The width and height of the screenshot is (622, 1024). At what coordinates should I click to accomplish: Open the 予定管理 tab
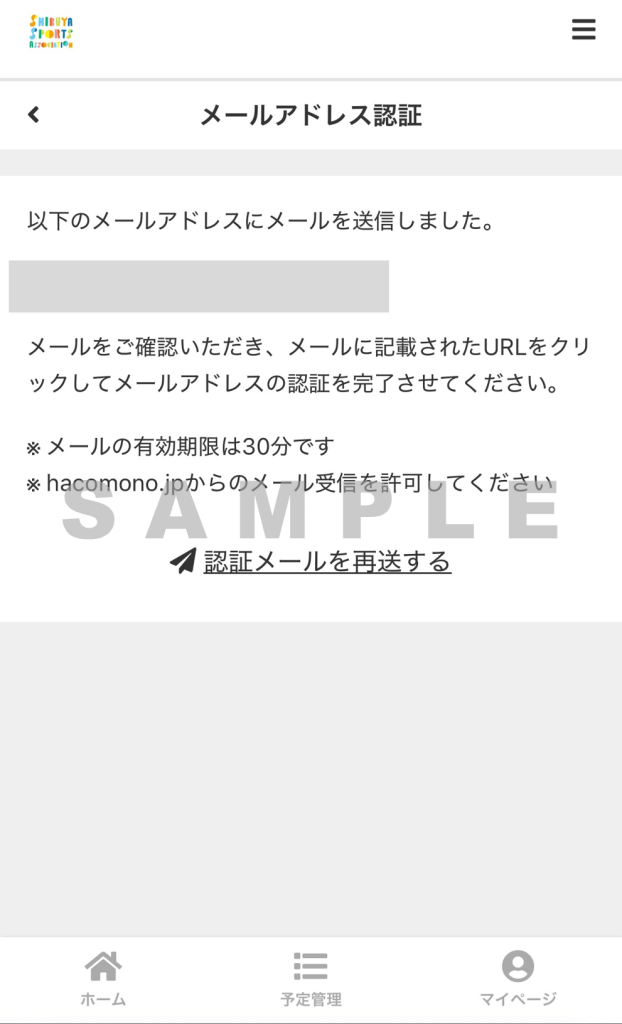pyautogui.click(x=311, y=979)
